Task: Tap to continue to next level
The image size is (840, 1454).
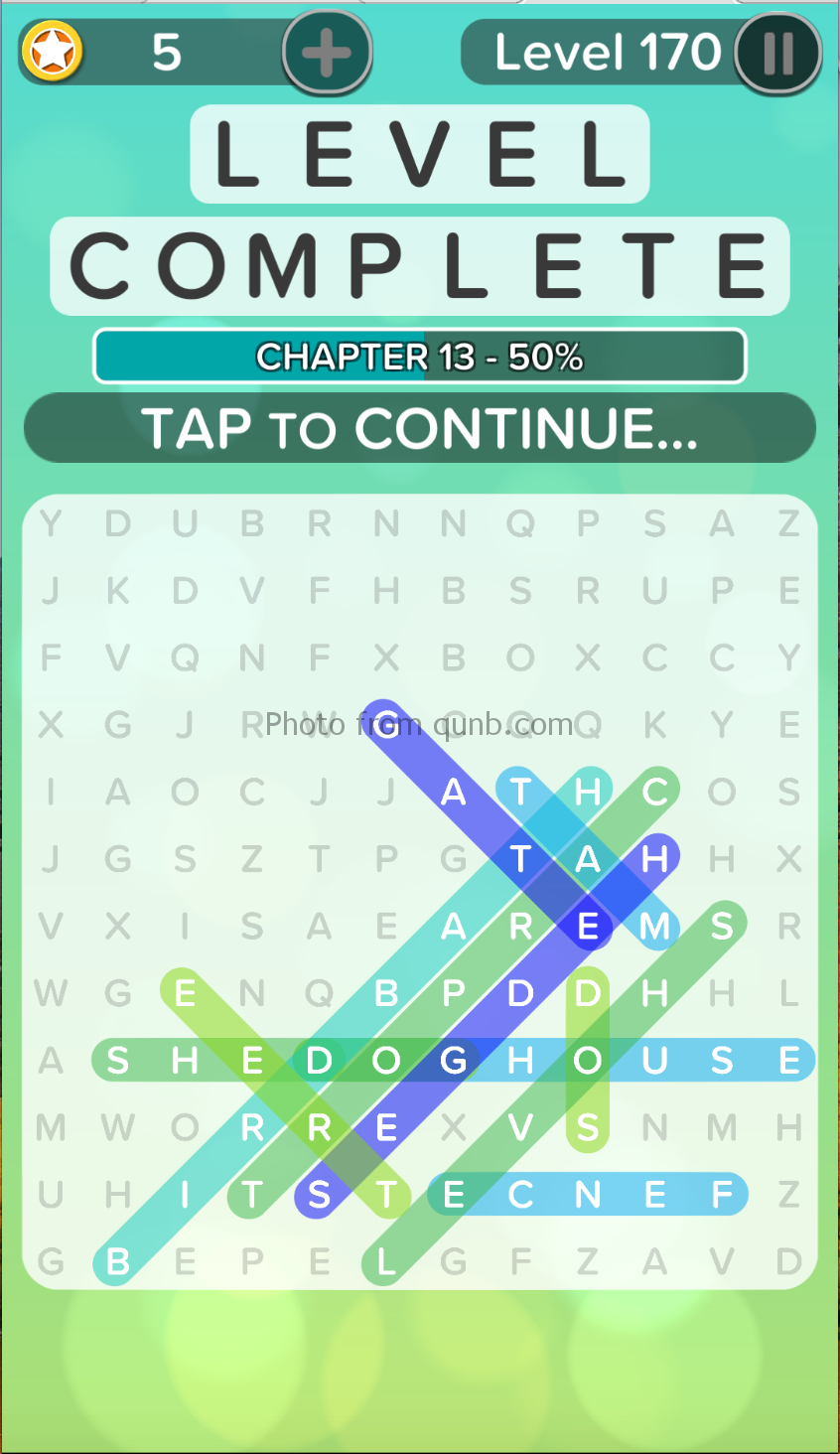Action: [x=419, y=428]
